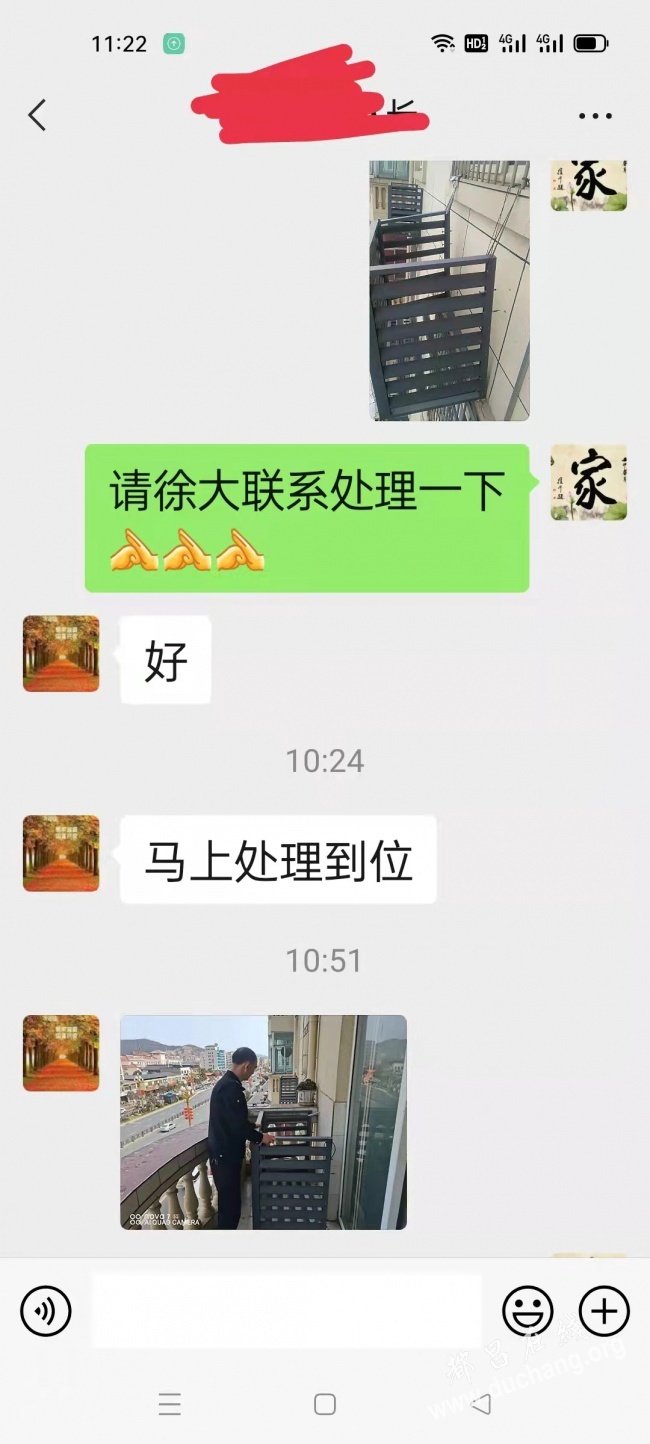
Task: Focus the message text field
Action: pyautogui.click(x=287, y=1311)
